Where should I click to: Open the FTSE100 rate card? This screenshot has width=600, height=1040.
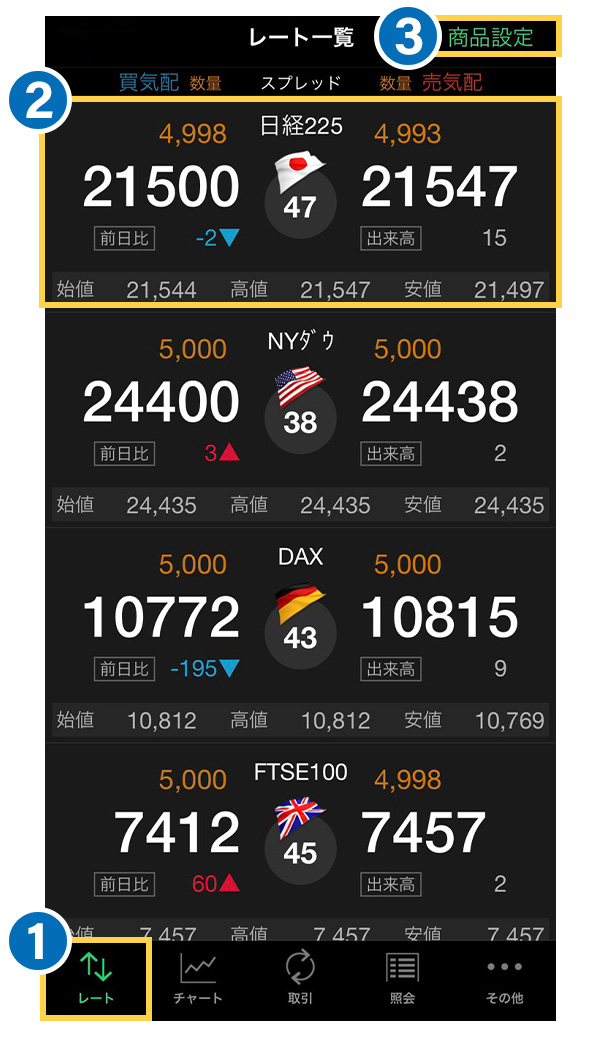[x=300, y=845]
